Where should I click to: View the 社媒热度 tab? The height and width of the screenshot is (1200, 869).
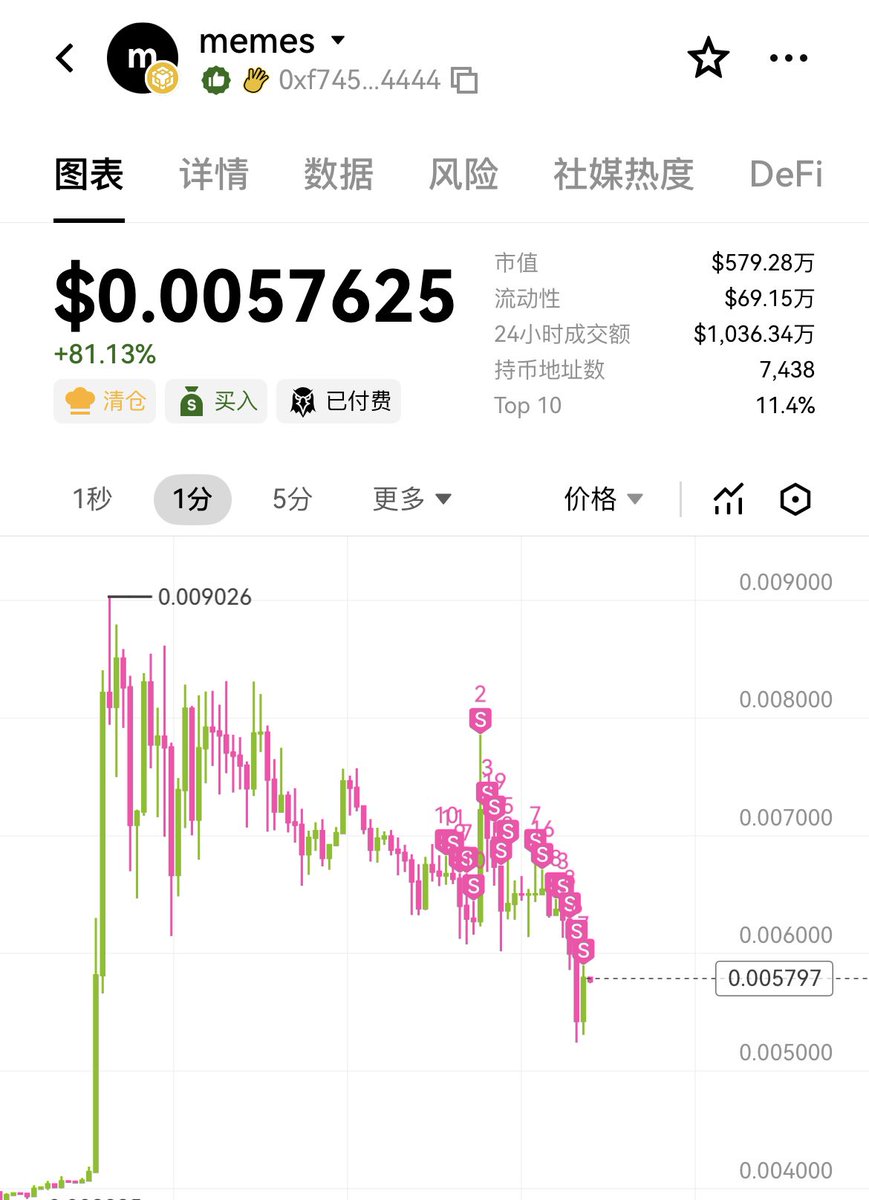click(x=623, y=174)
